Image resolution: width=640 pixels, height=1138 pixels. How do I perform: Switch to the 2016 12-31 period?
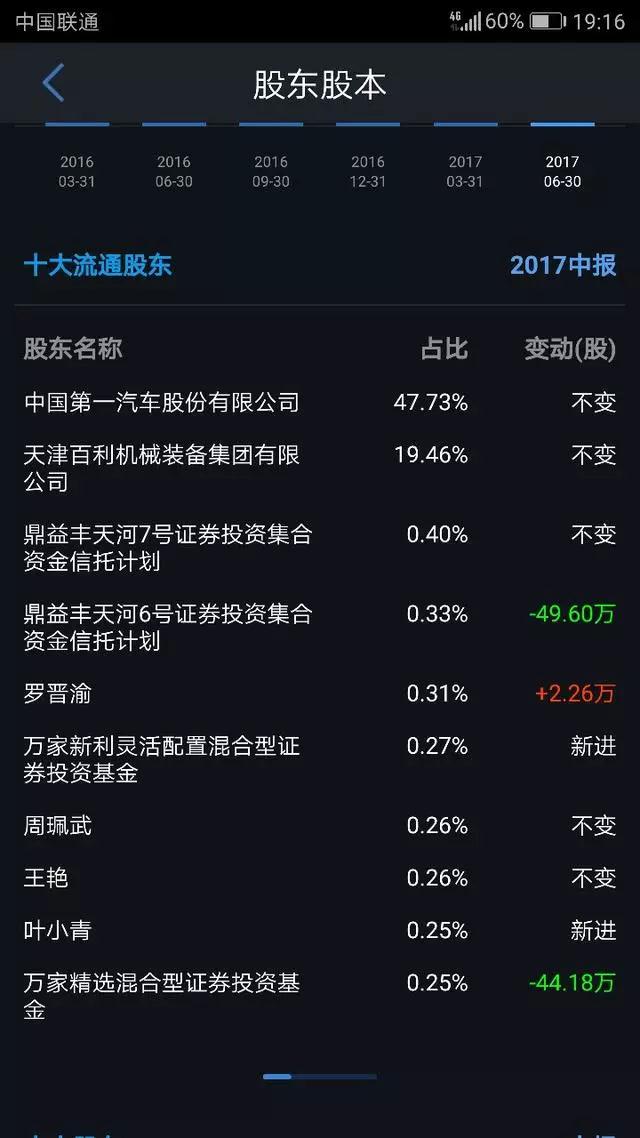(x=368, y=171)
